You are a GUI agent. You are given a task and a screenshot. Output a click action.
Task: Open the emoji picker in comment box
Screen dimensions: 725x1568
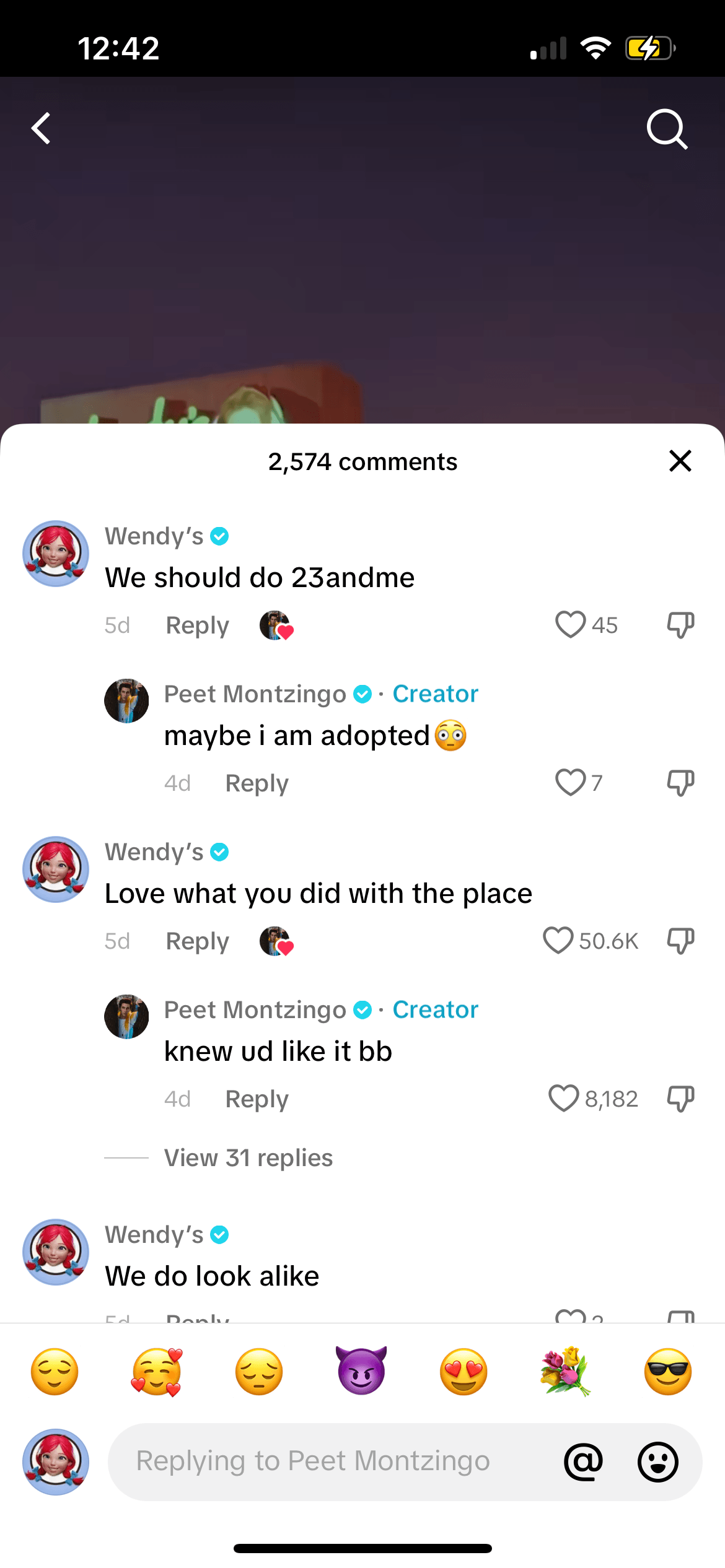[x=657, y=1461]
